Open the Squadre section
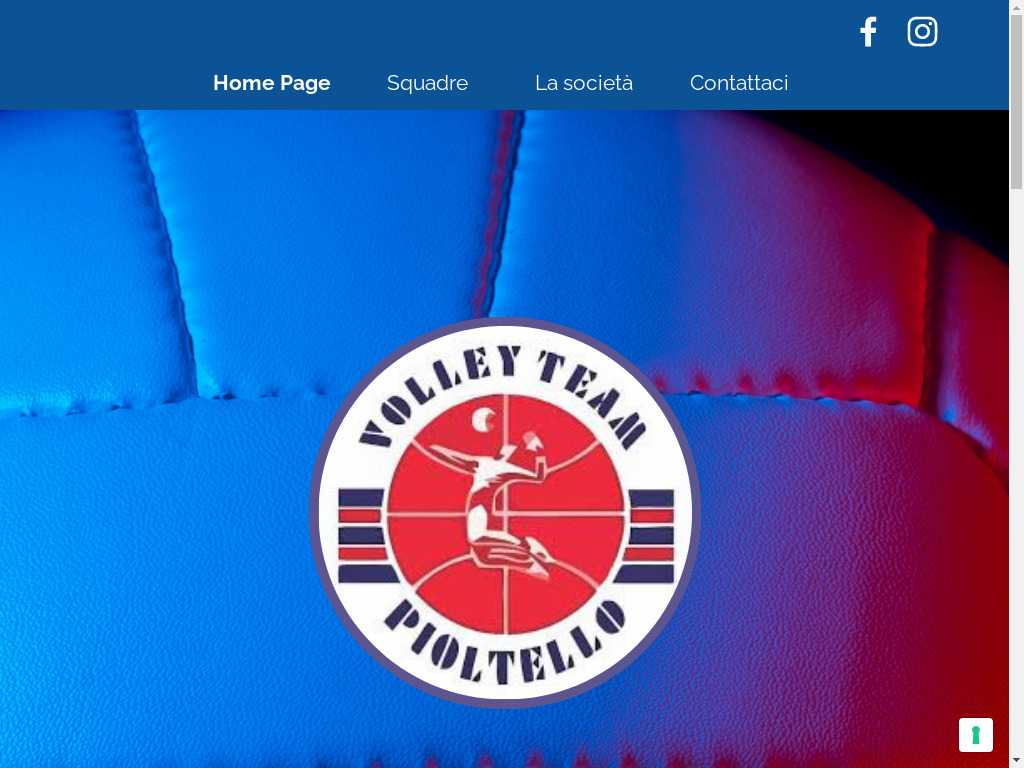The image size is (1024, 768). pyautogui.click(x=427, y=83)
